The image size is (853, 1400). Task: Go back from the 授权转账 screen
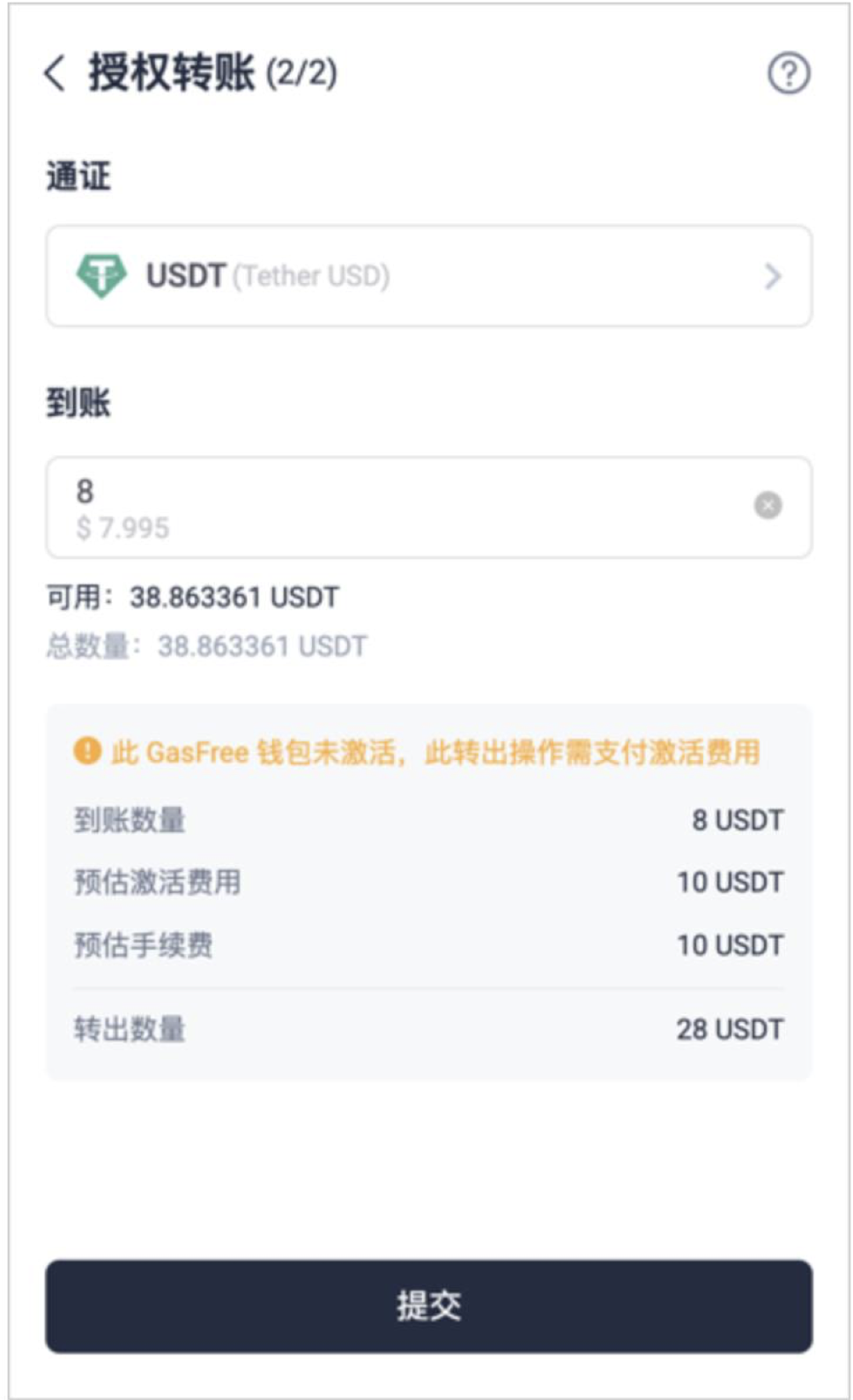click(55, 72)
